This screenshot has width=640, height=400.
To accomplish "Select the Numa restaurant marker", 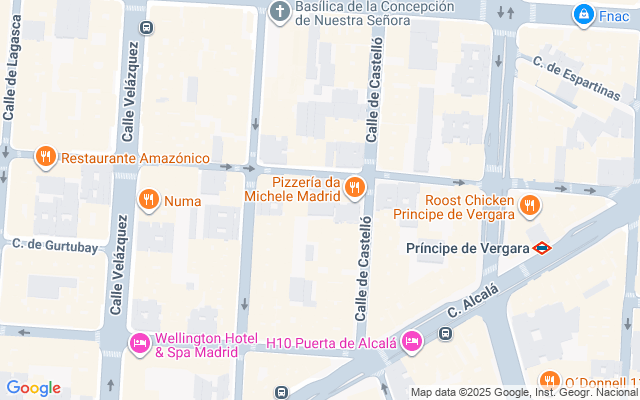I will click(x=149, y=200).
